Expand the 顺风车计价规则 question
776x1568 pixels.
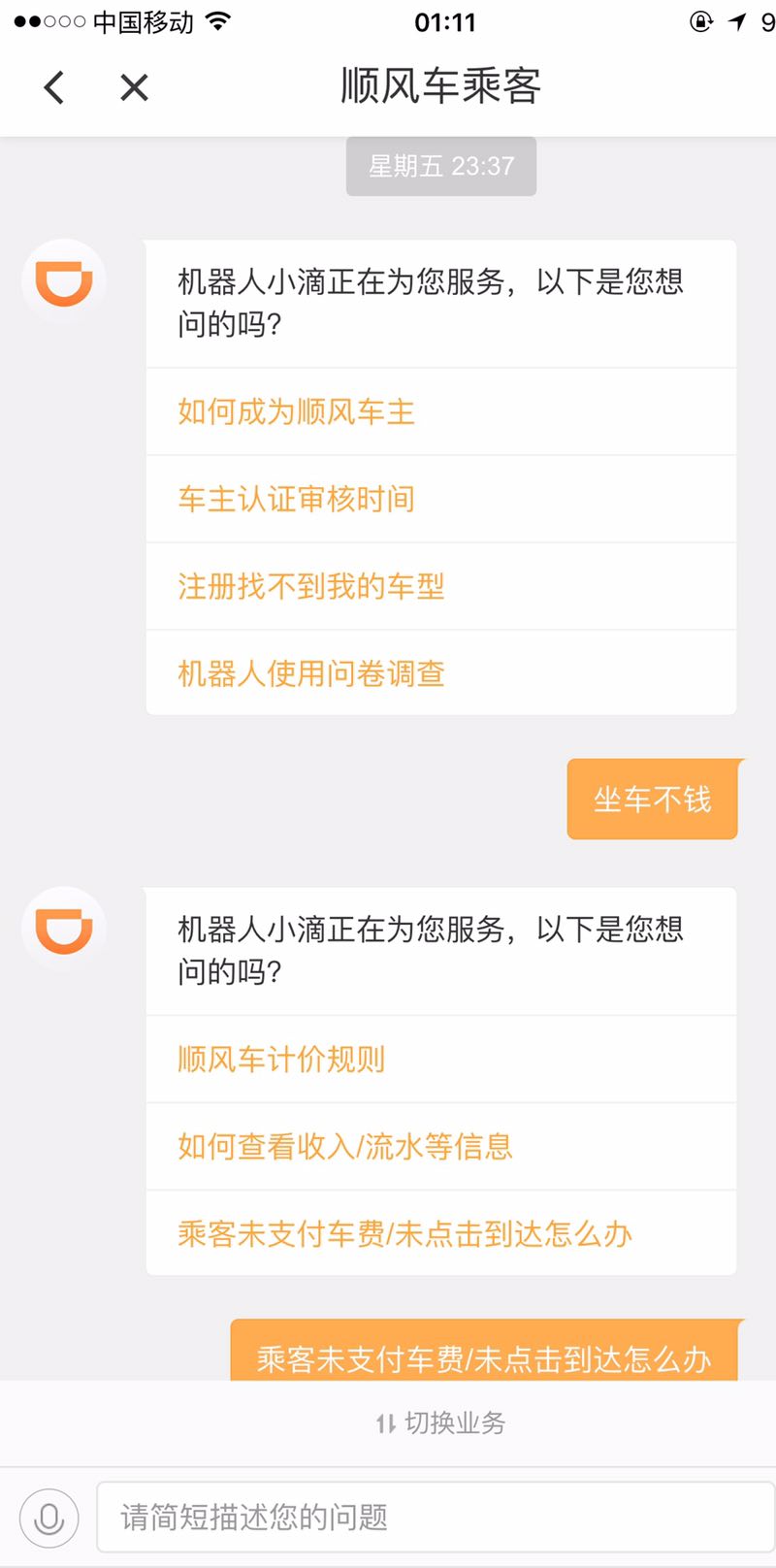[280, 1060]
